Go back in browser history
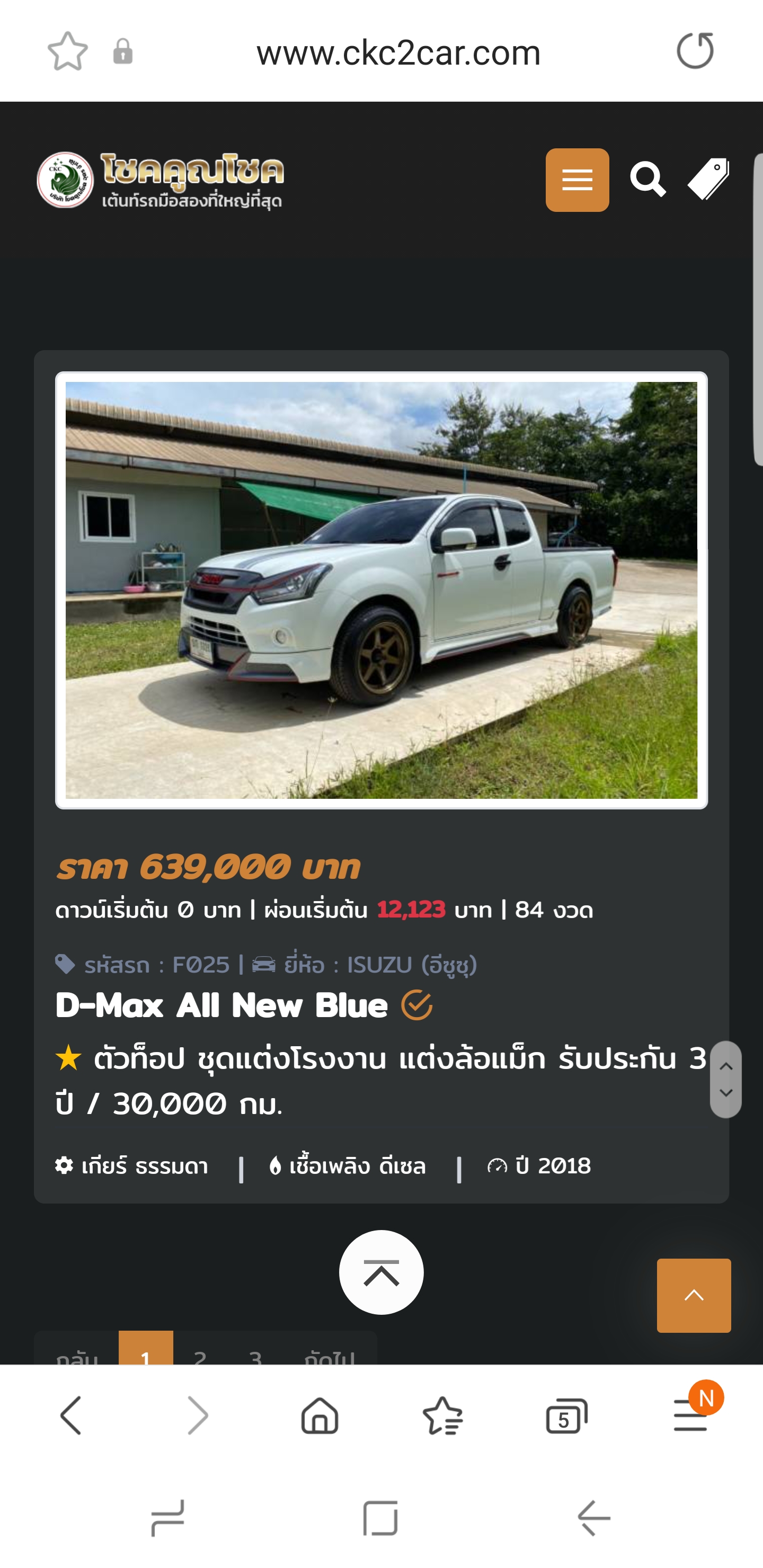The height and width of the screenshot is (1568, 763). pyautogui.click(x=71, y=1415)
